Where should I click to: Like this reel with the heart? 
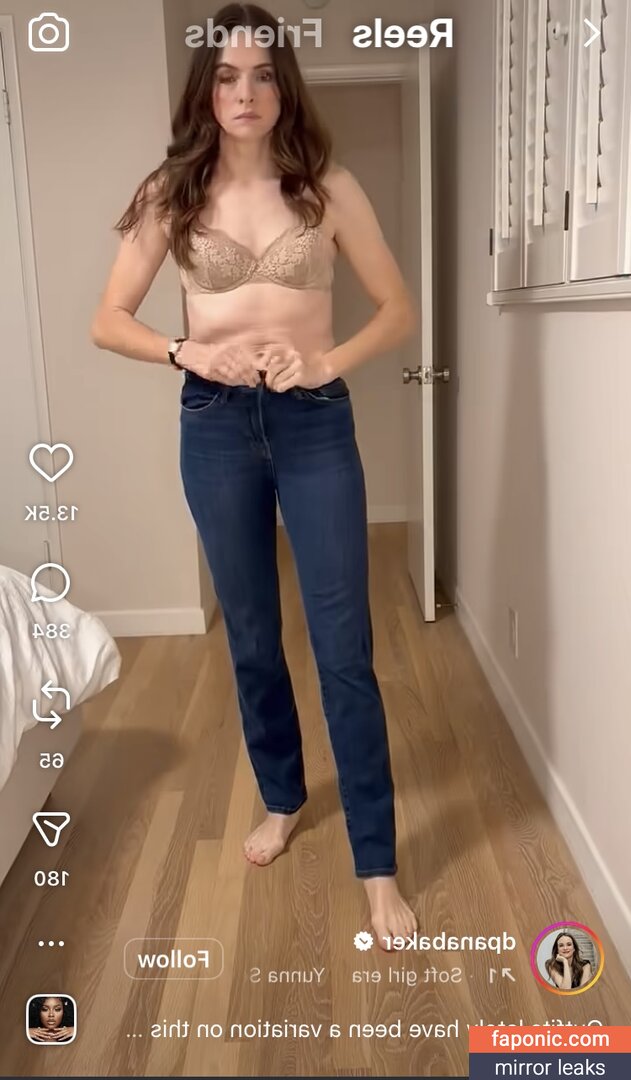pos(51,463)
